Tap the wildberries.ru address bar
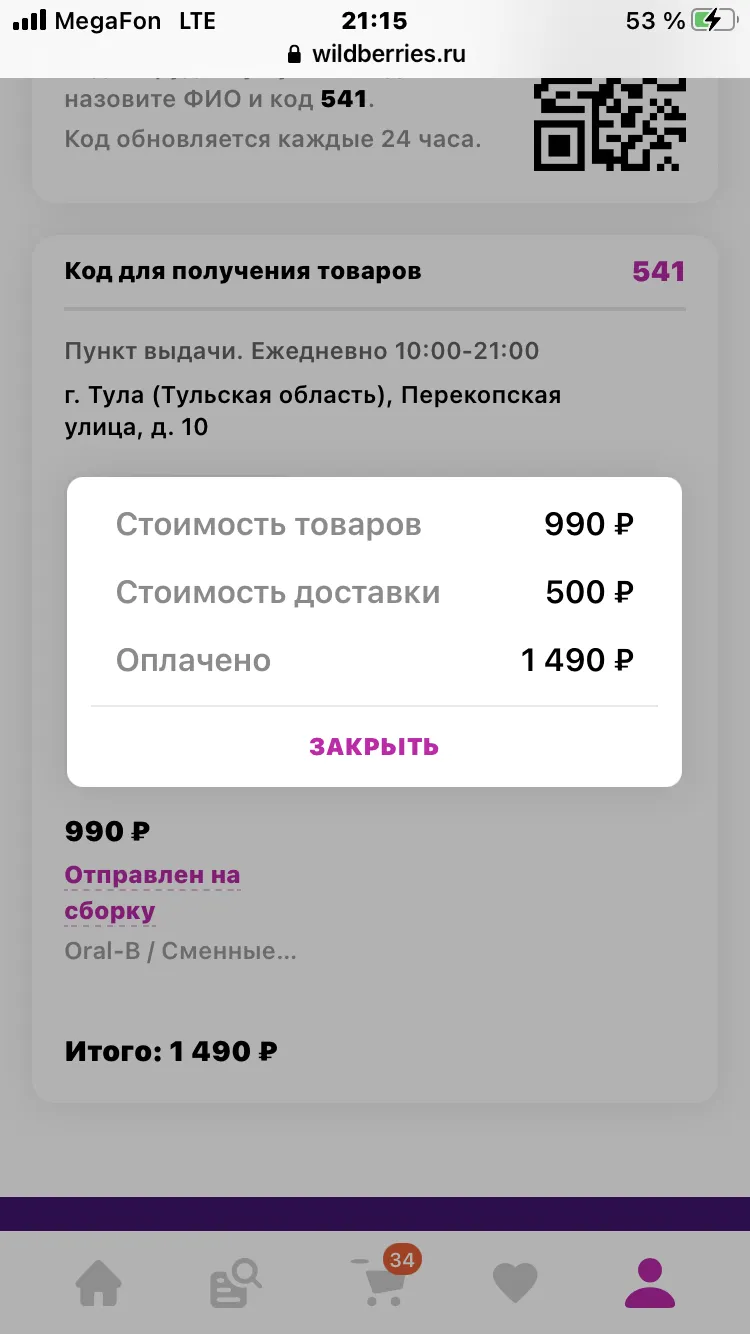 click(x=376, y=54)
